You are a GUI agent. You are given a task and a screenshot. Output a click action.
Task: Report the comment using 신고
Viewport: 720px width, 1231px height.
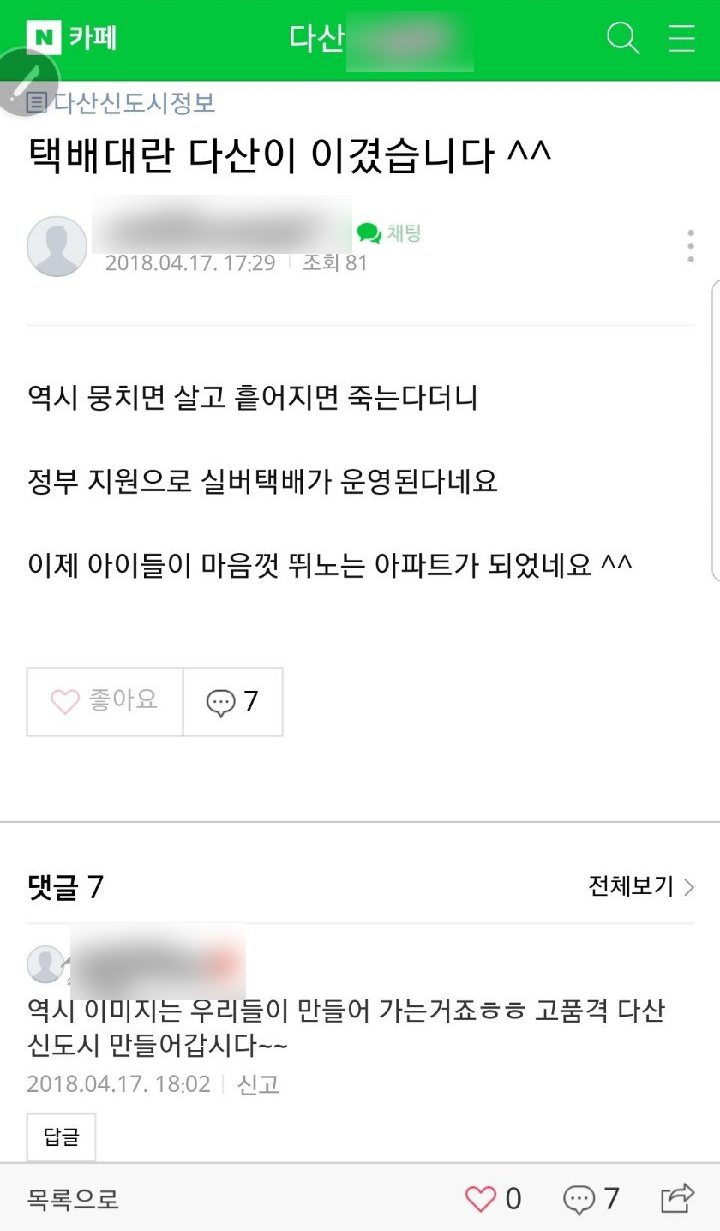click(258, 1084)
